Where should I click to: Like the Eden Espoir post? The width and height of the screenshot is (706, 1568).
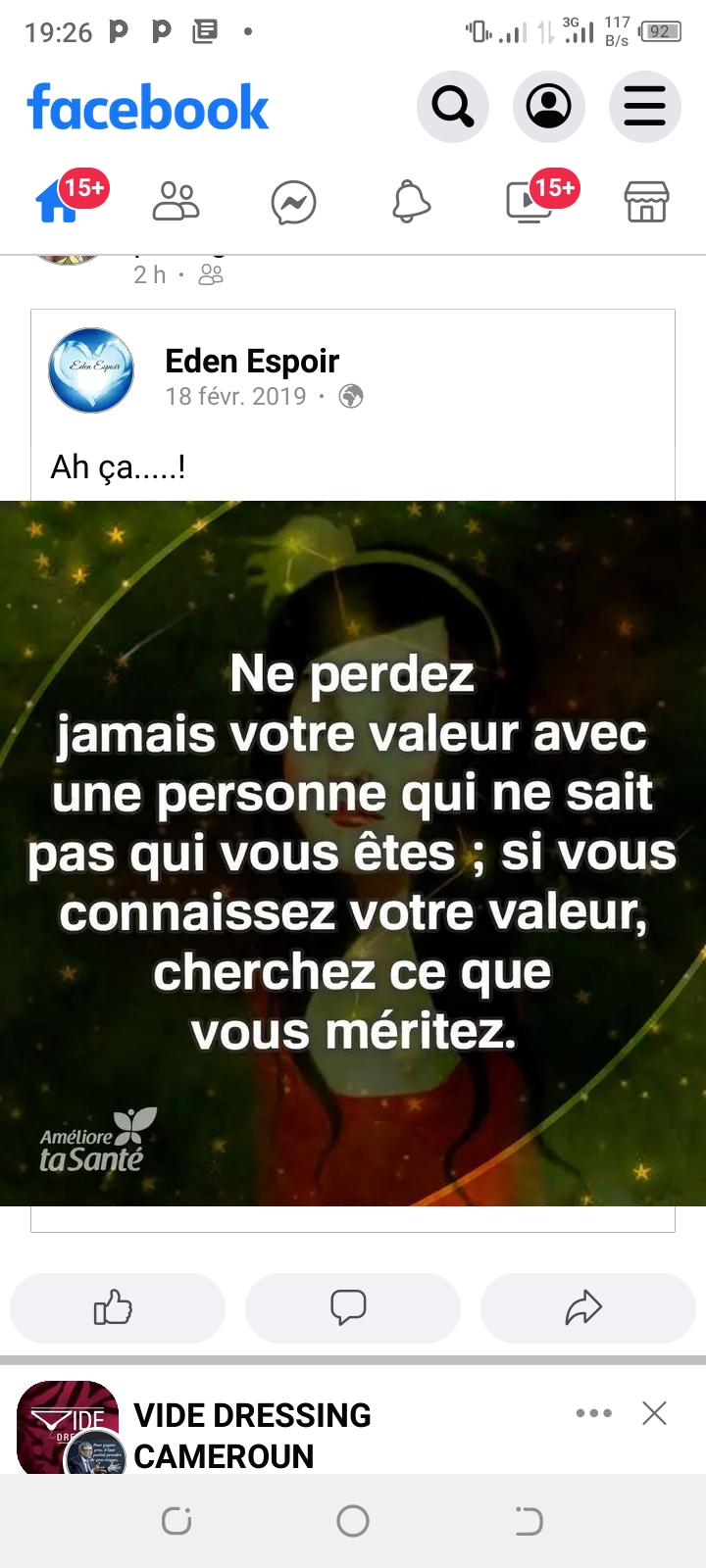pos(117,1307)
